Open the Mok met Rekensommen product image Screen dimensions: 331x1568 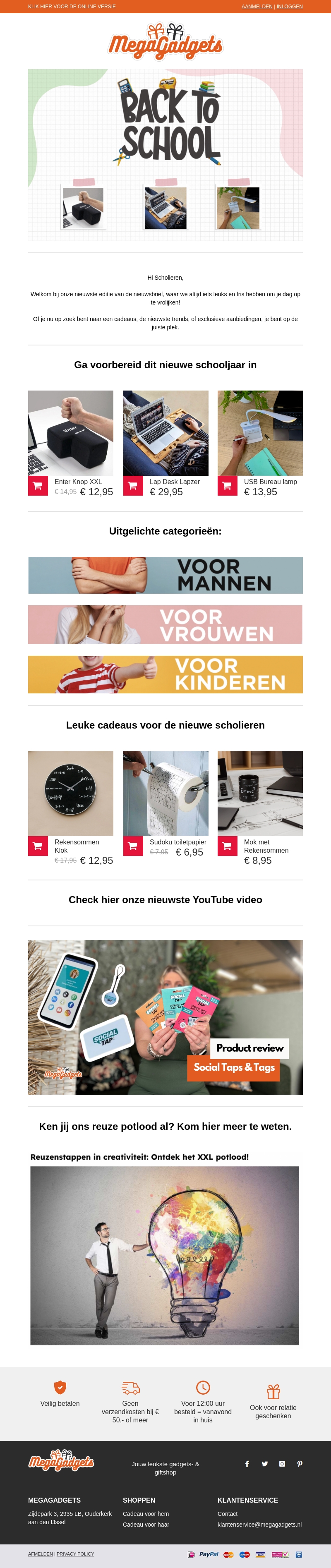260,793
